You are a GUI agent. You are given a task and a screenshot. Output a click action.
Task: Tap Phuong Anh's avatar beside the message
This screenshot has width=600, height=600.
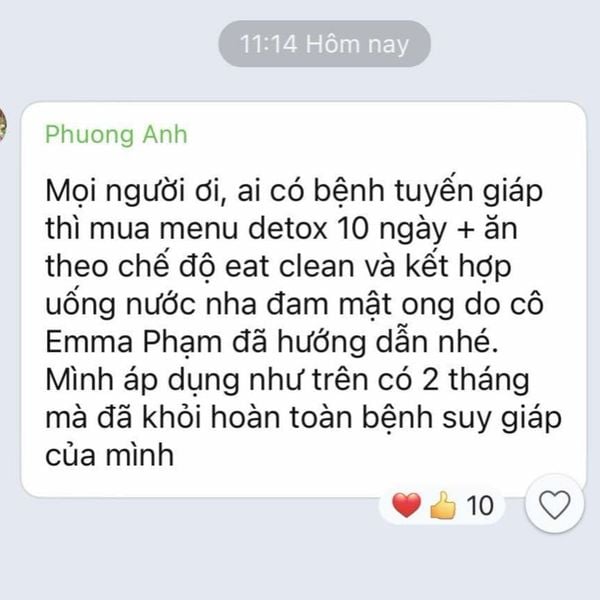click(x=3, y=124)
